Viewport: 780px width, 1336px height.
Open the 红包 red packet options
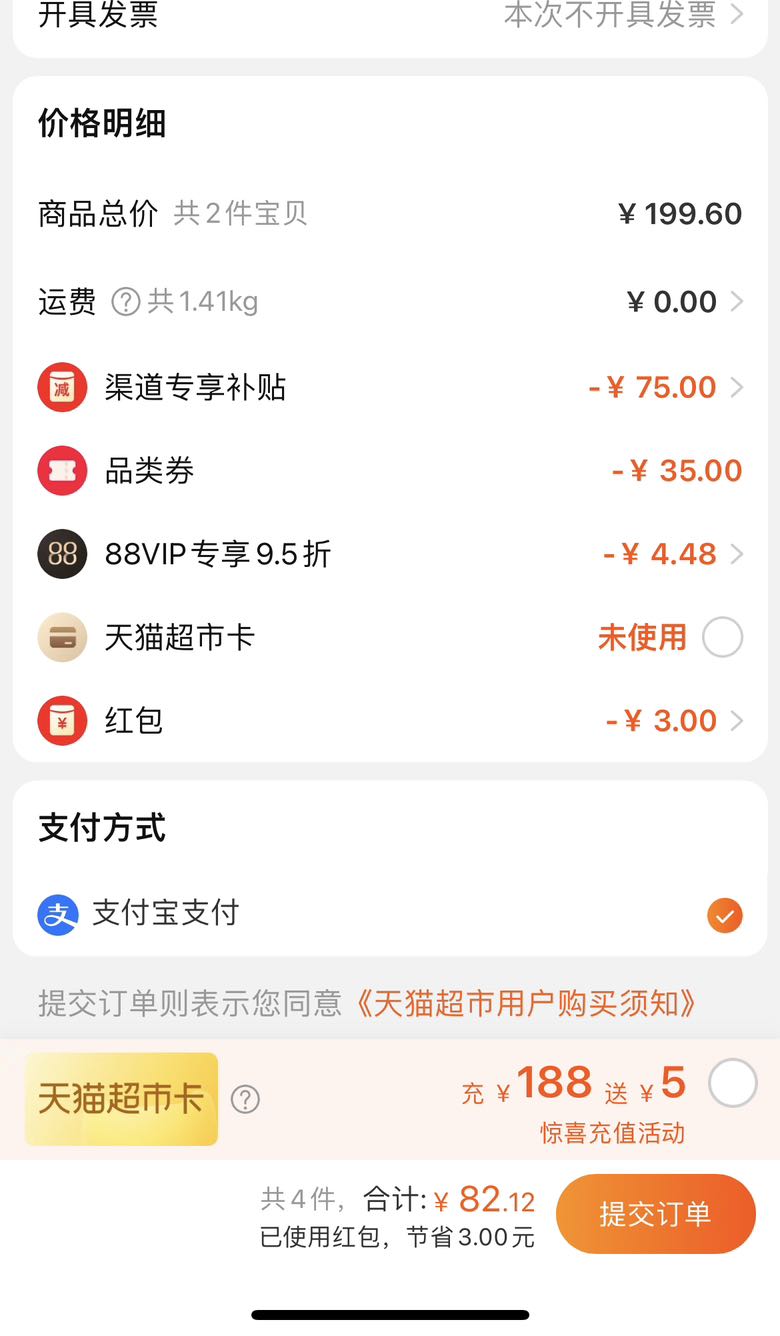click(390, 721)
